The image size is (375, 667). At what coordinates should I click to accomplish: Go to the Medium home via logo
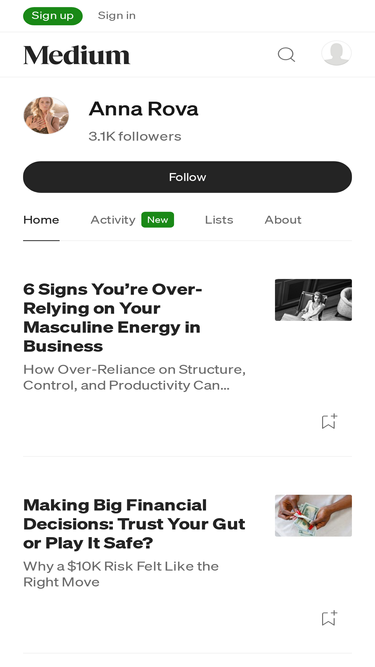(77, 55)
